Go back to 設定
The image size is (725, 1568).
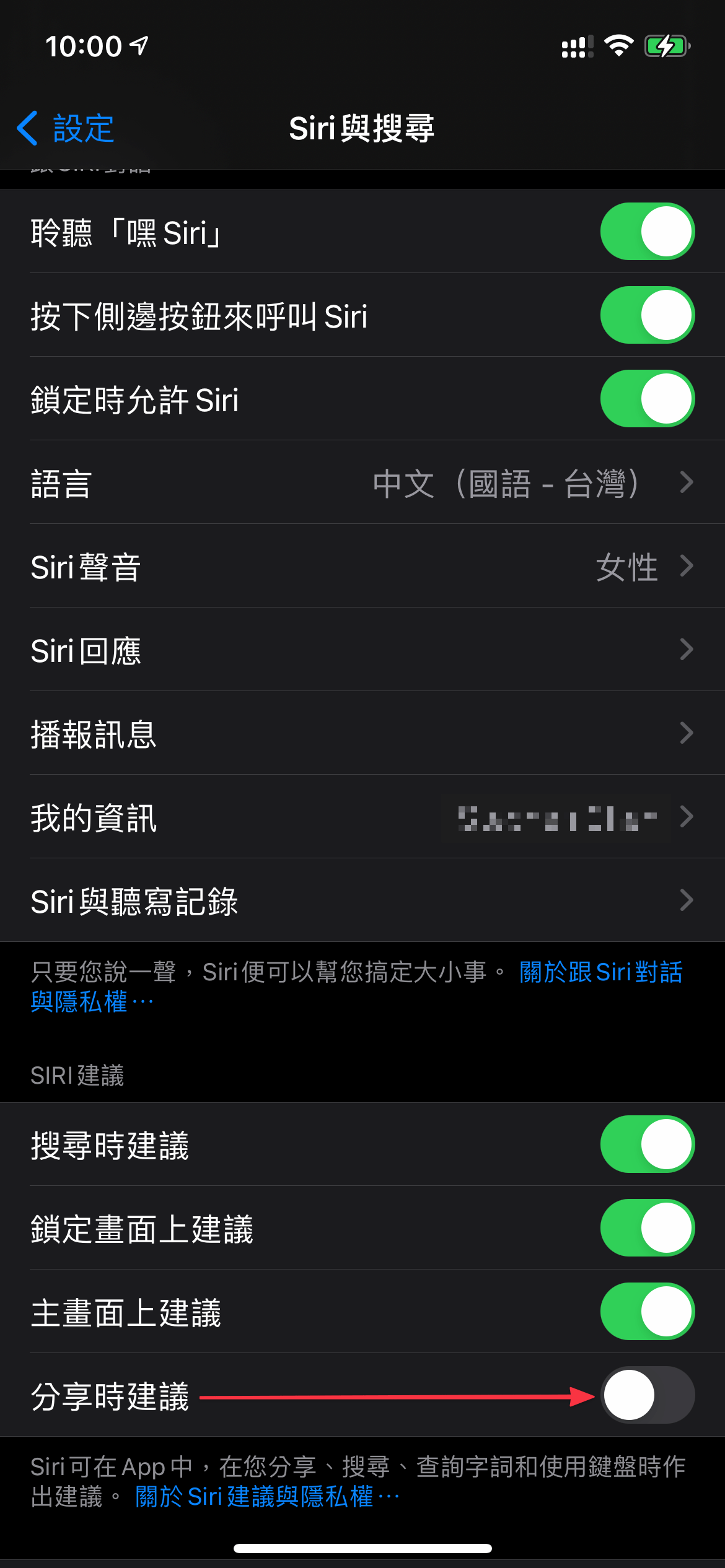65,129
